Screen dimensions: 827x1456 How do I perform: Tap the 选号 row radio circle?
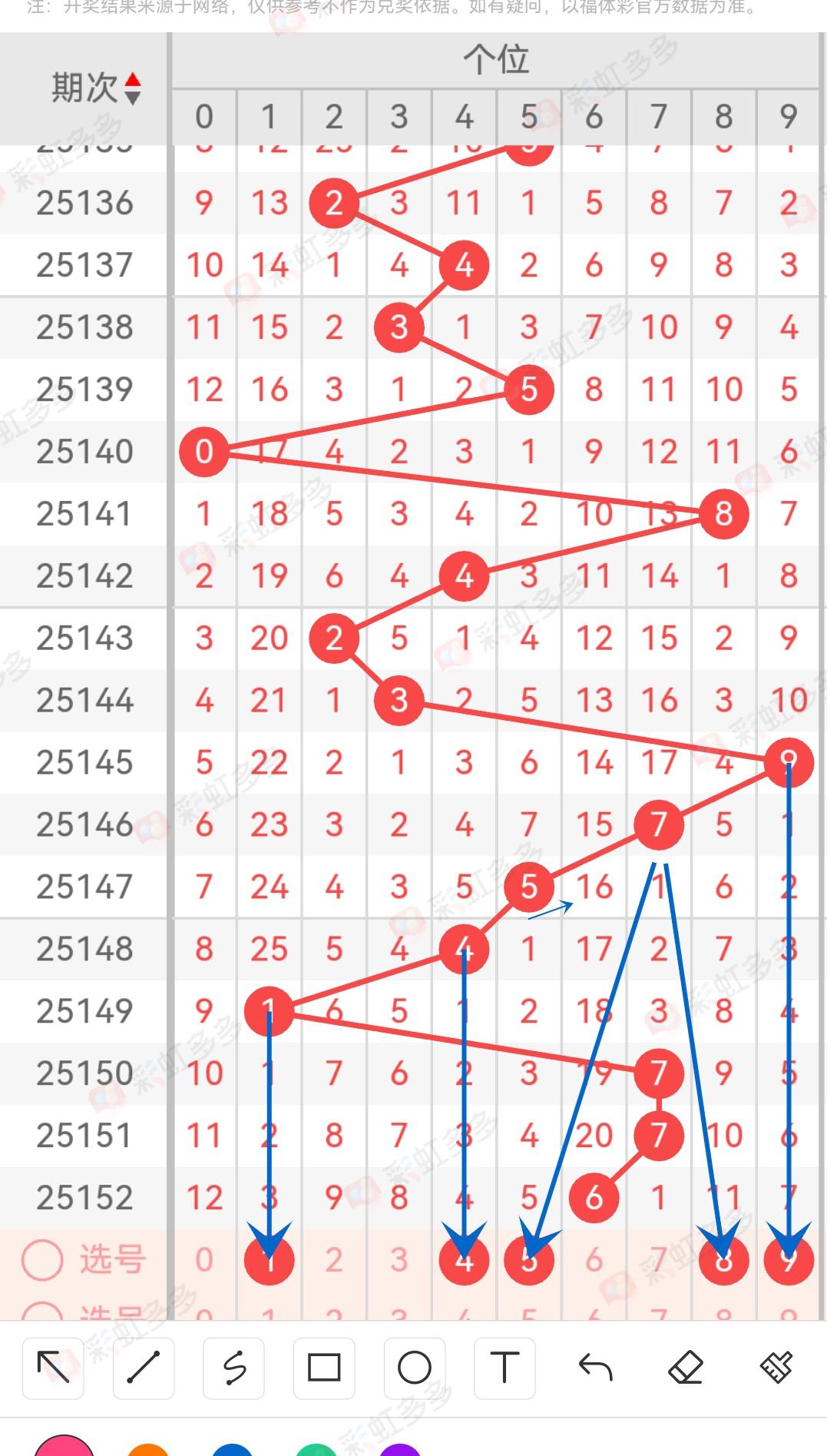[x=42, y=1260]
